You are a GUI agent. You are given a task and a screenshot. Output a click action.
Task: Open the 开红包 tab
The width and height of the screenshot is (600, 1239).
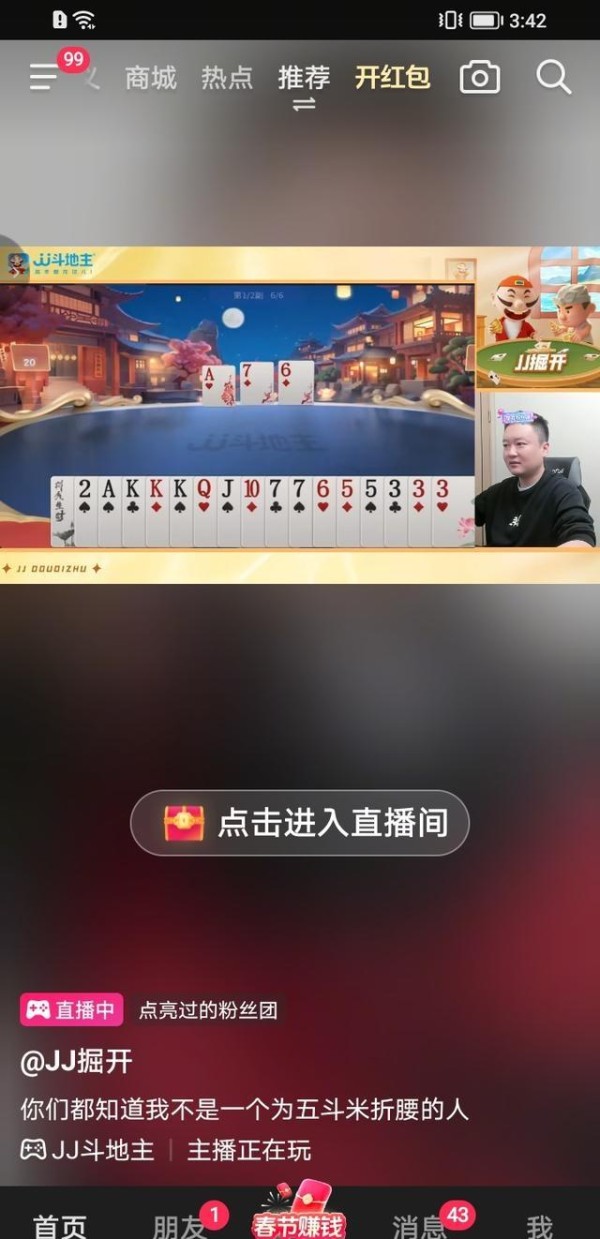pyautogui.click(x=393, y=77)
